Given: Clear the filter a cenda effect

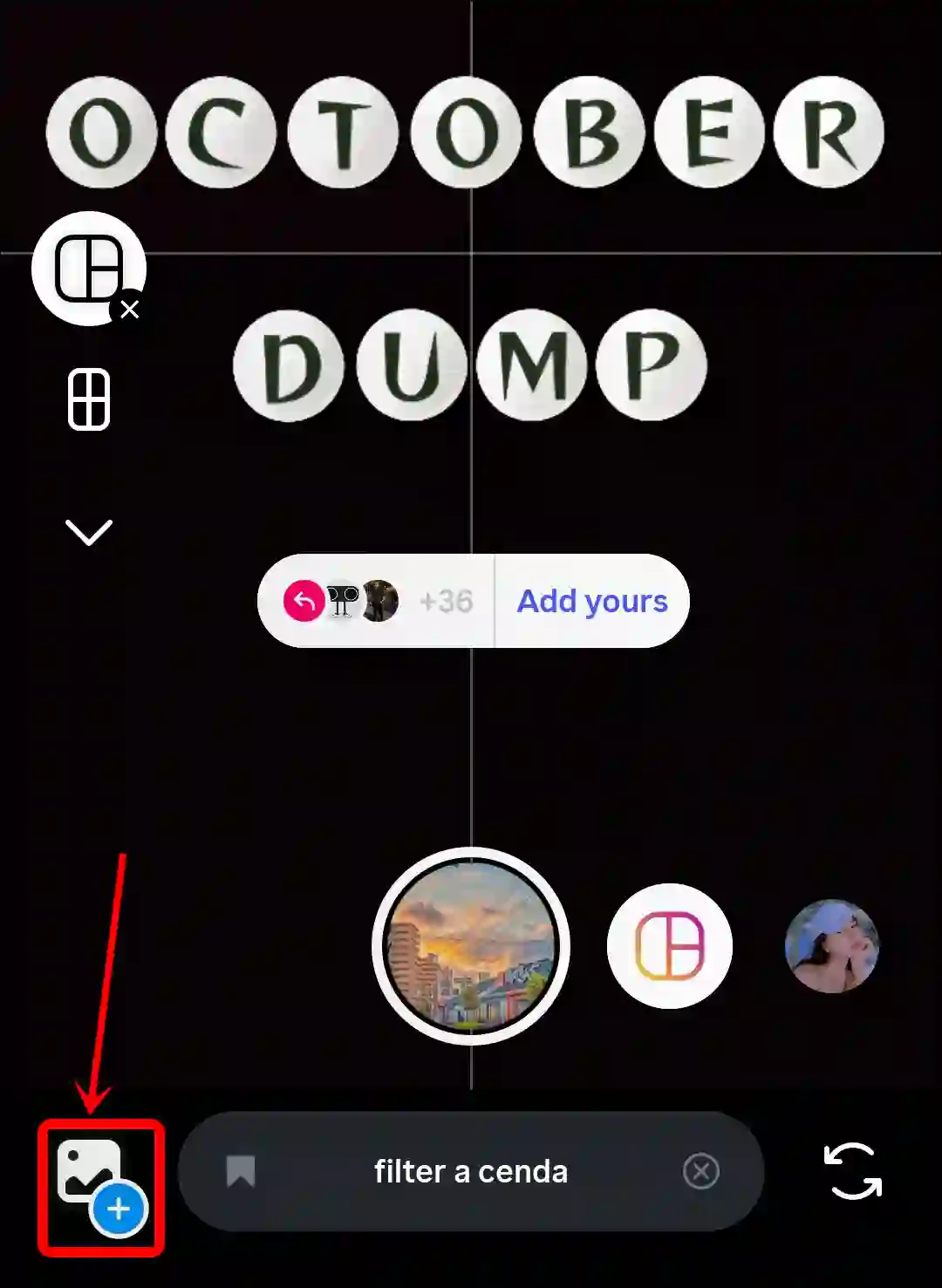Looking at the screenshot, I should [700, 1171].
